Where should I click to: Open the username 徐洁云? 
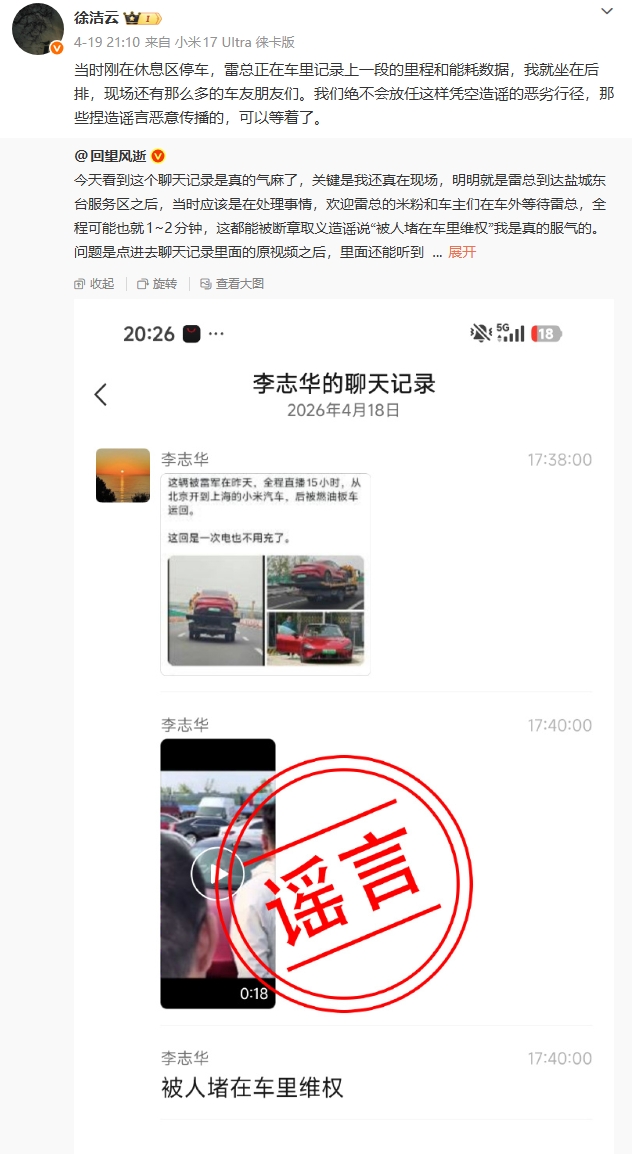(x=97, y=18)
